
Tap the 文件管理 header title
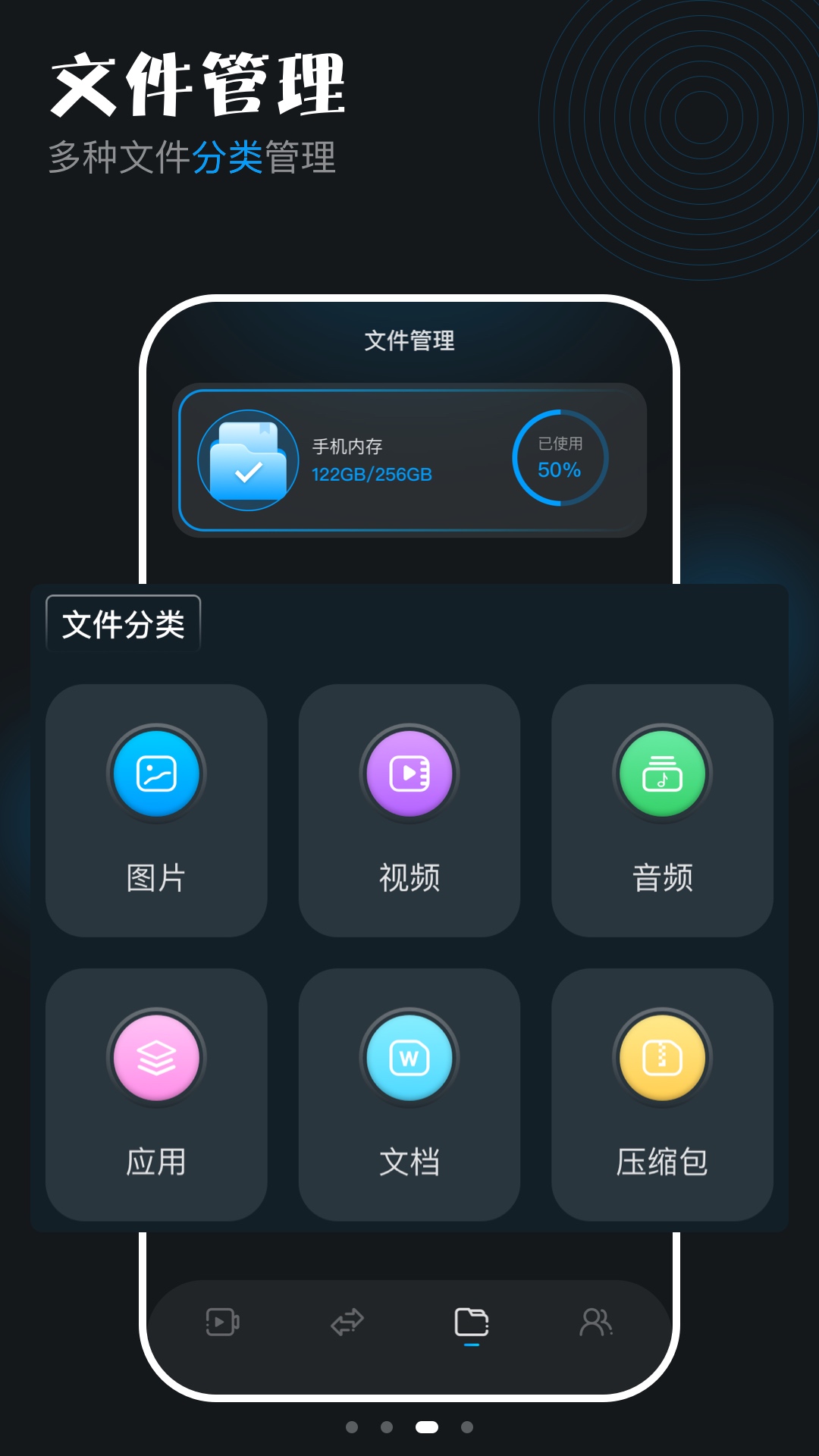[x=409, y=340]
